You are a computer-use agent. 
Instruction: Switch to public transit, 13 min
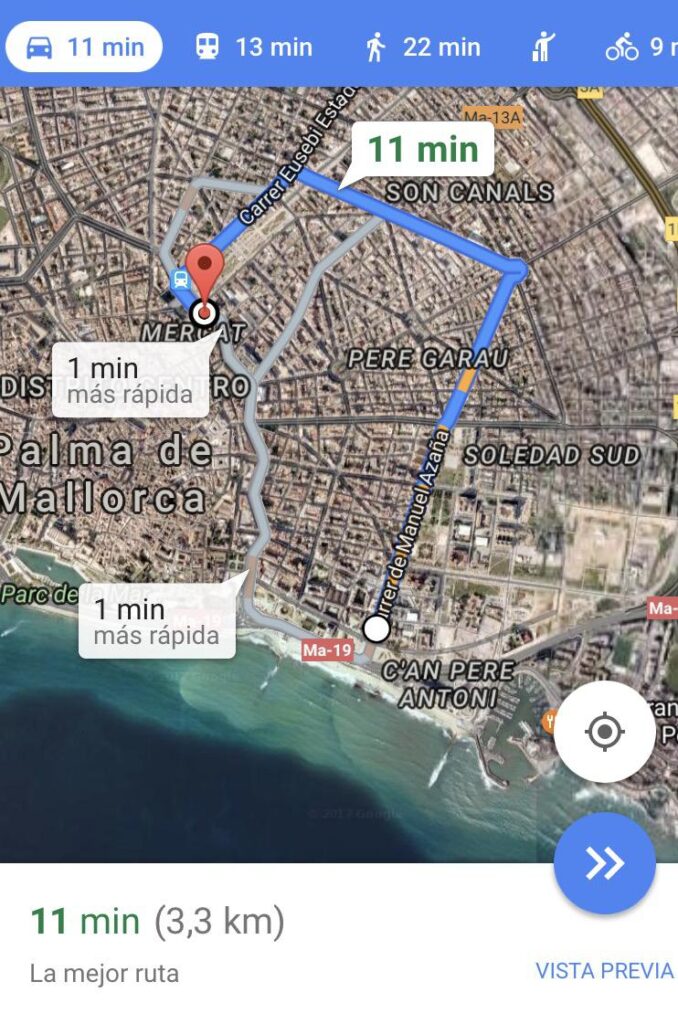pos(253,47)
